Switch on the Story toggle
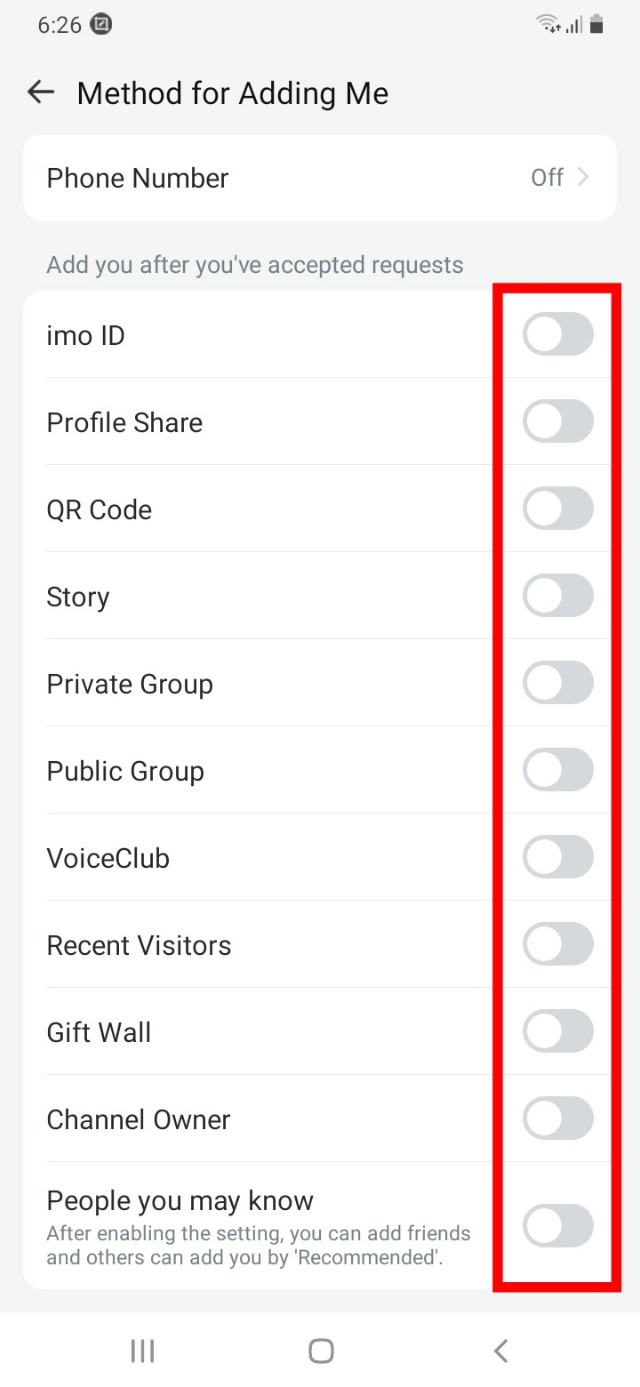640x1387 pixels. point(558,596)
